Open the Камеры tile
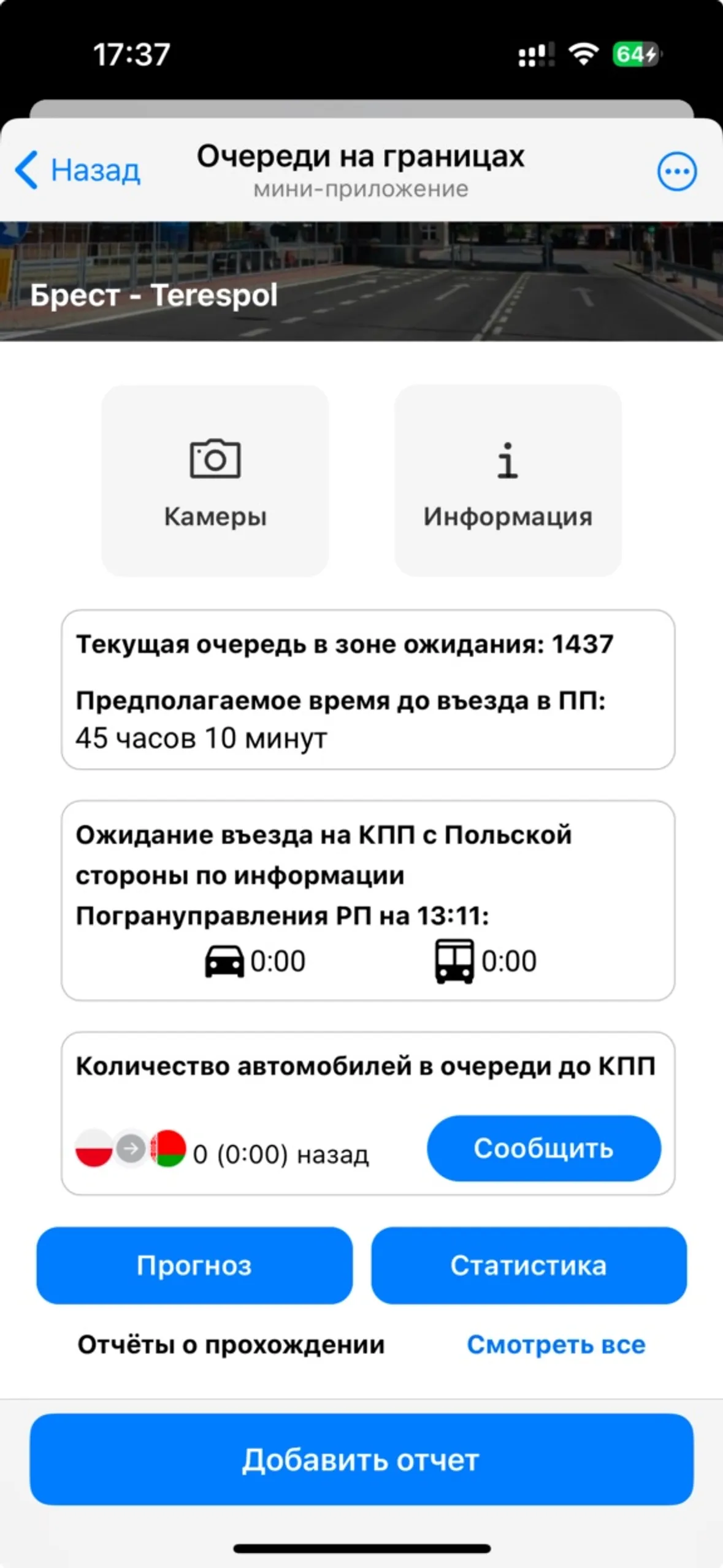 [x=215, y=481]
